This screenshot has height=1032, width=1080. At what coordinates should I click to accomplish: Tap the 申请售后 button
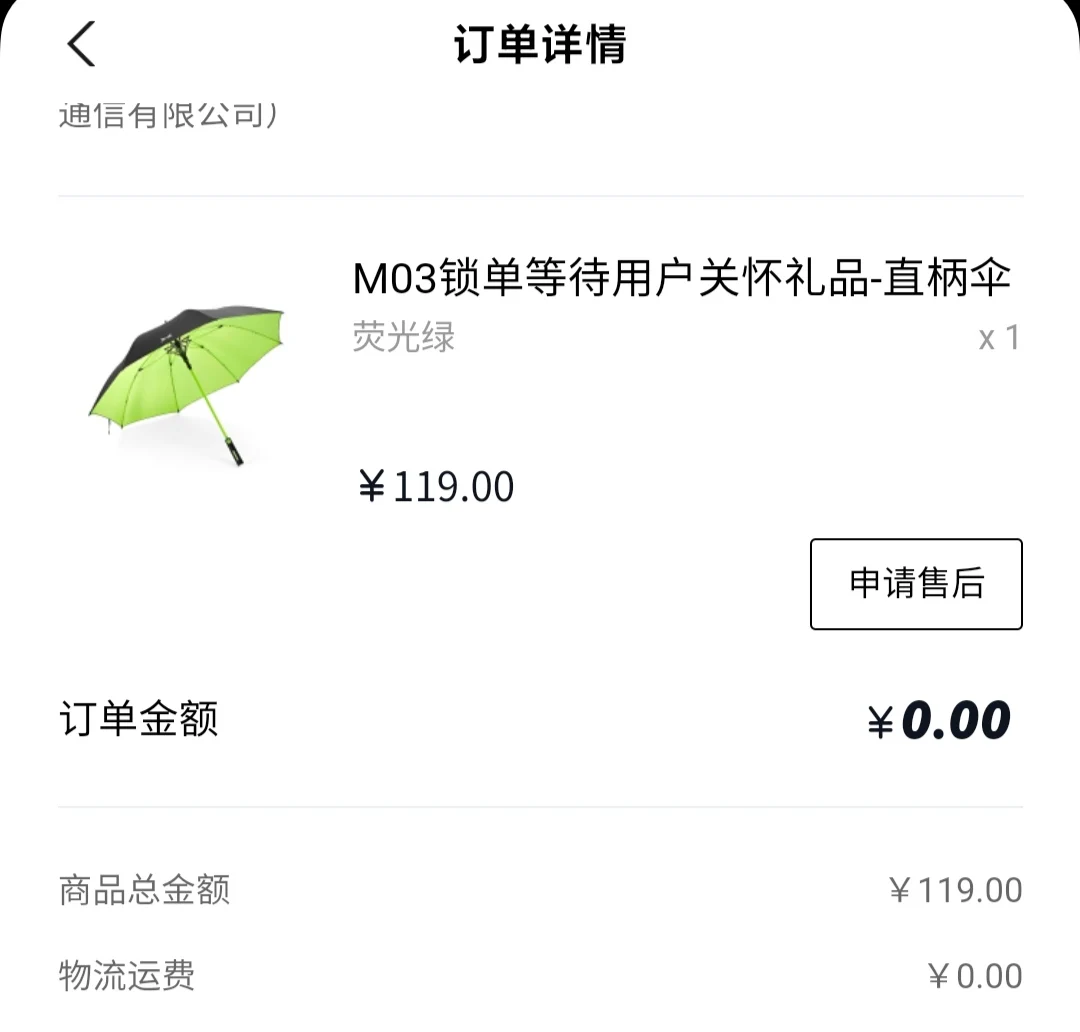(915, 584)
